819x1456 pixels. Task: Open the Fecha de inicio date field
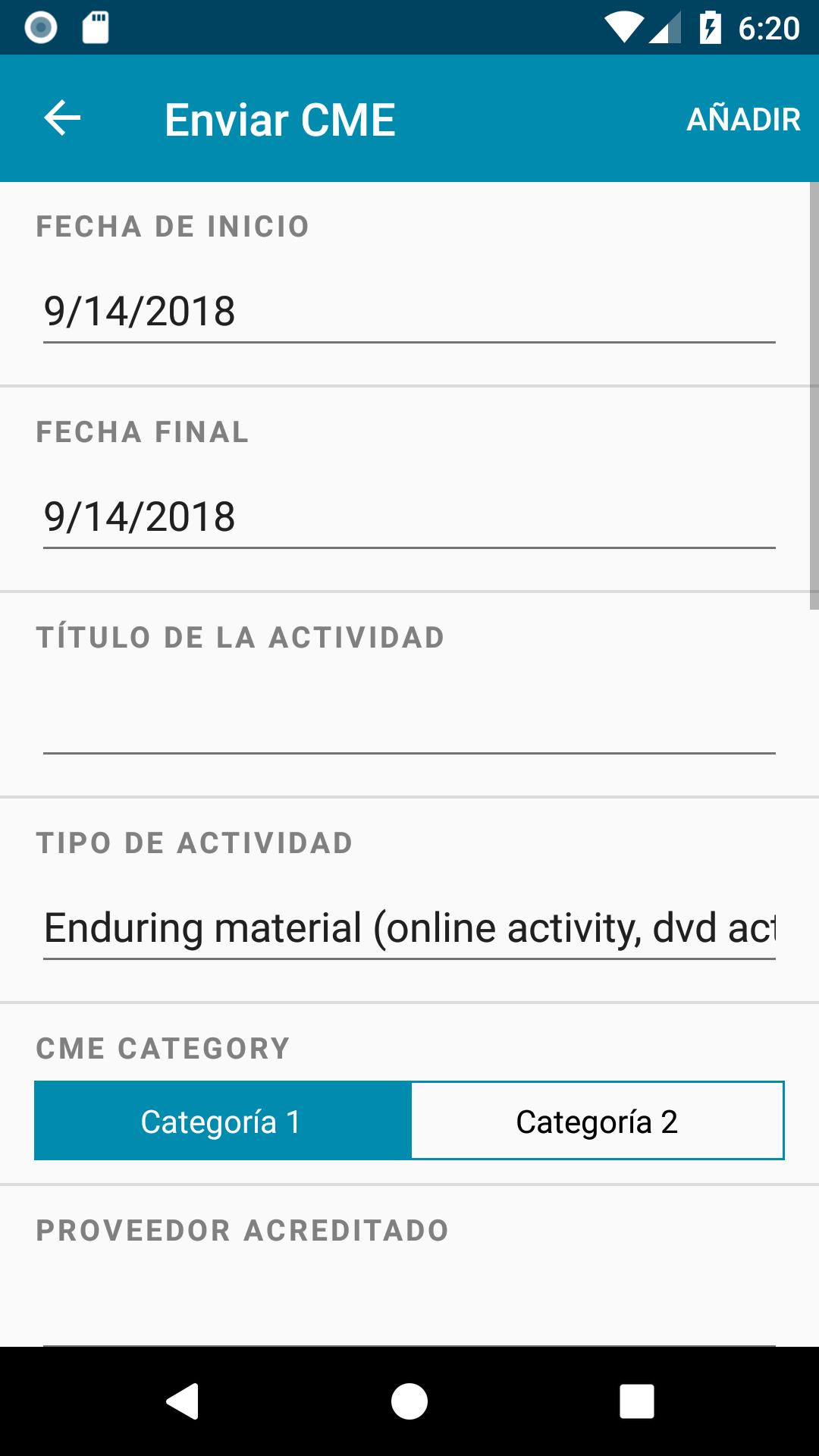(x=409, y=312)
